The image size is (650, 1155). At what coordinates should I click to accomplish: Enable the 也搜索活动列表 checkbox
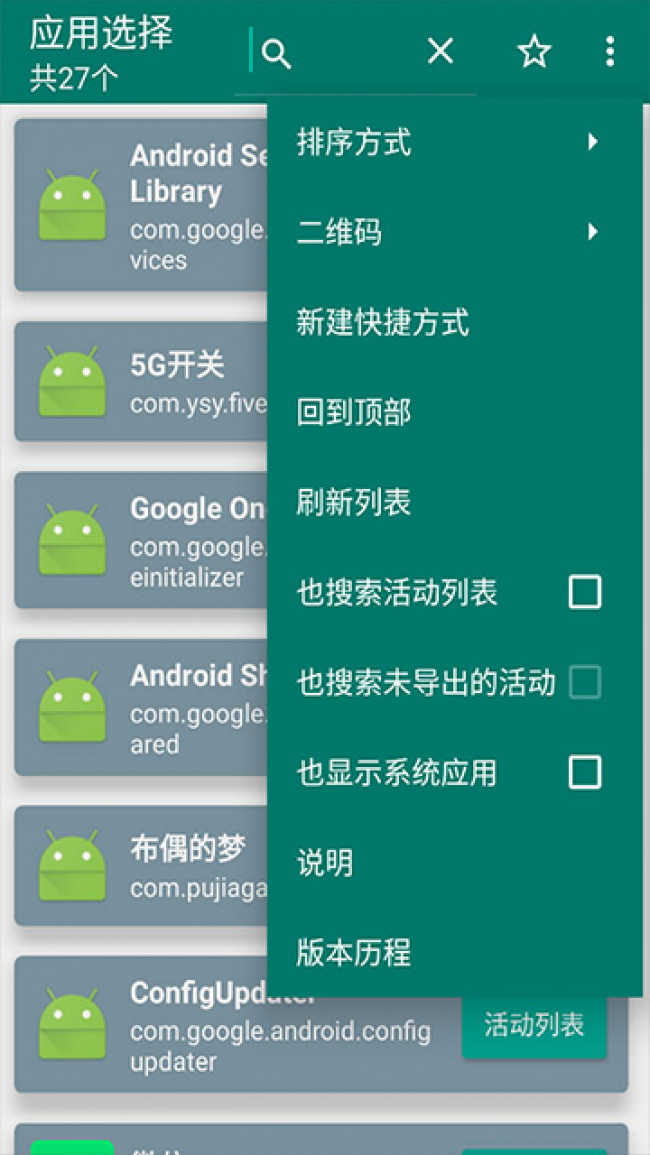click(x=585, y=592)
